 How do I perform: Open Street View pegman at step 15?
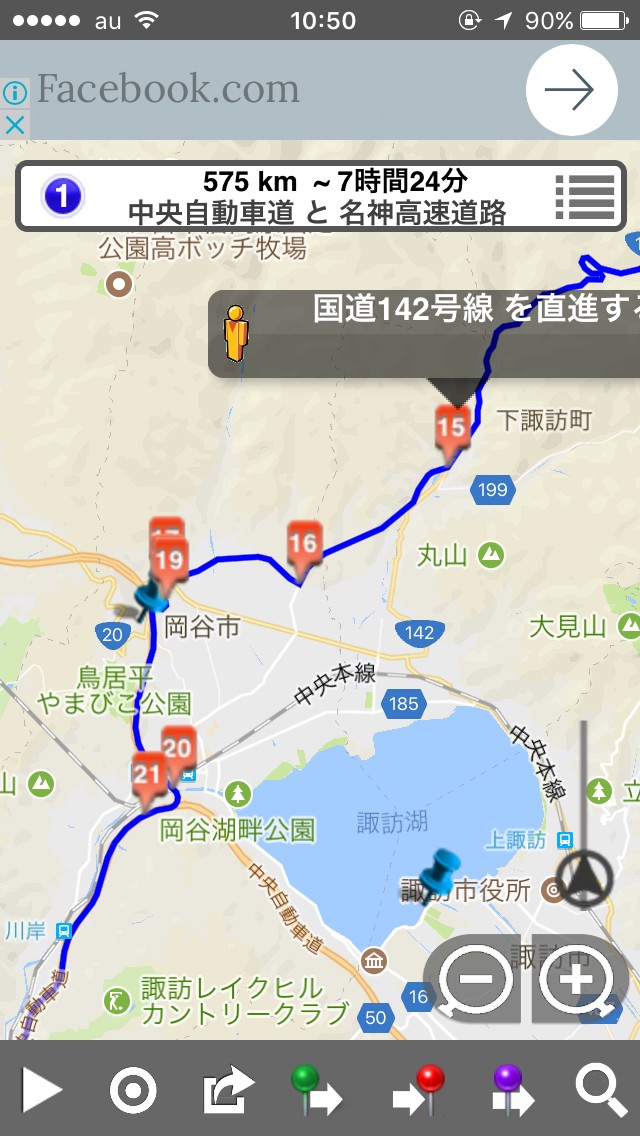tap(236, 334)
